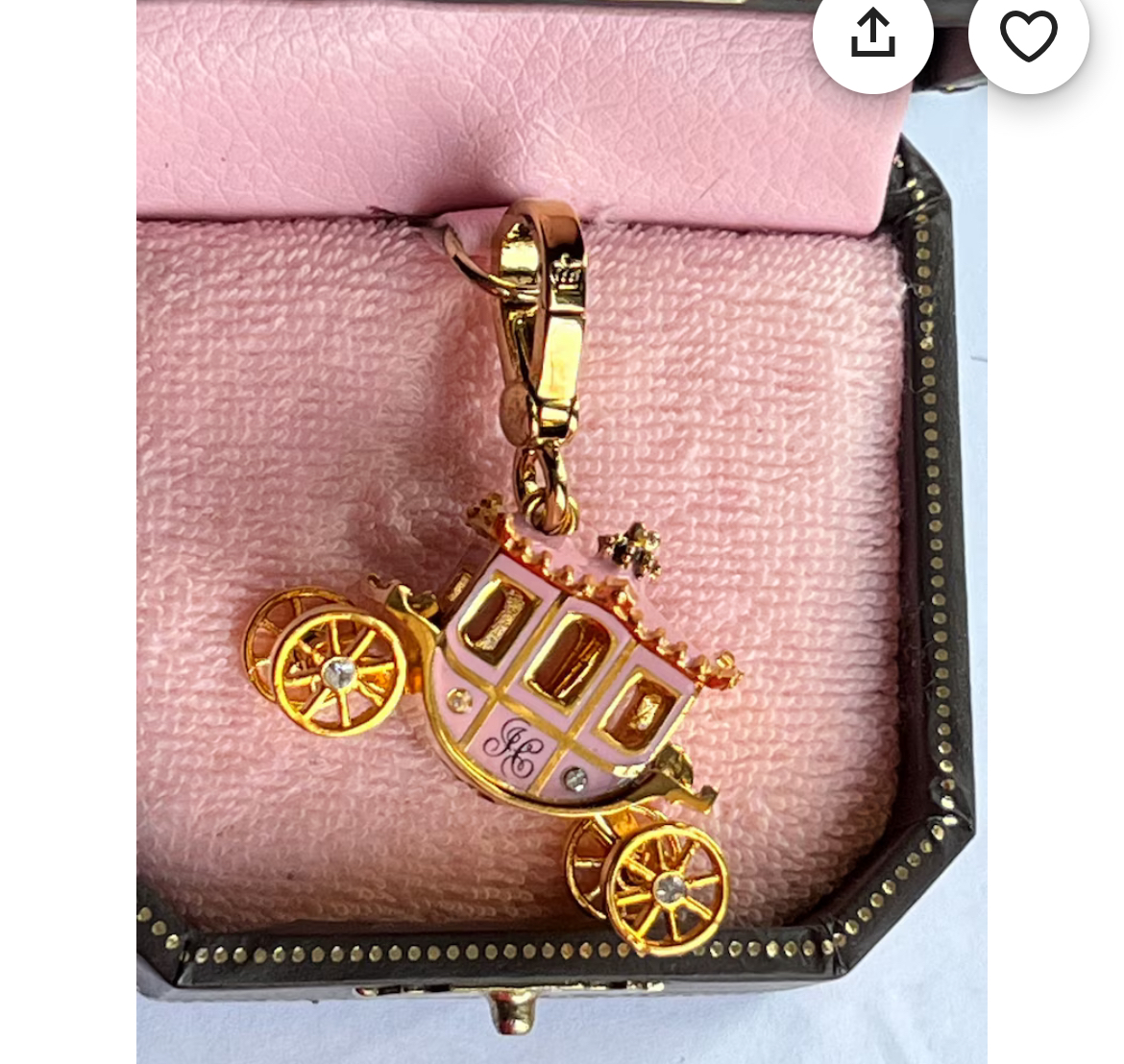Share this carriage charm listing
This screenshot has height=1064, width=1124.
click(x=872, y=35)
